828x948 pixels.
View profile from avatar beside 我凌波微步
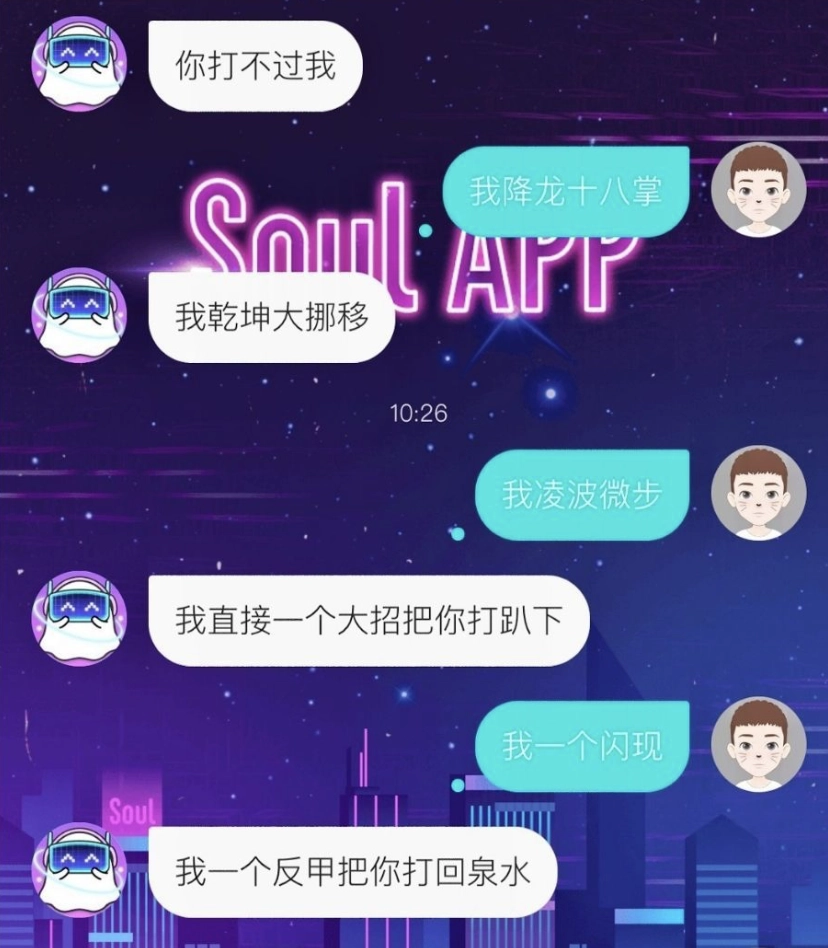[x=758, y=493]
